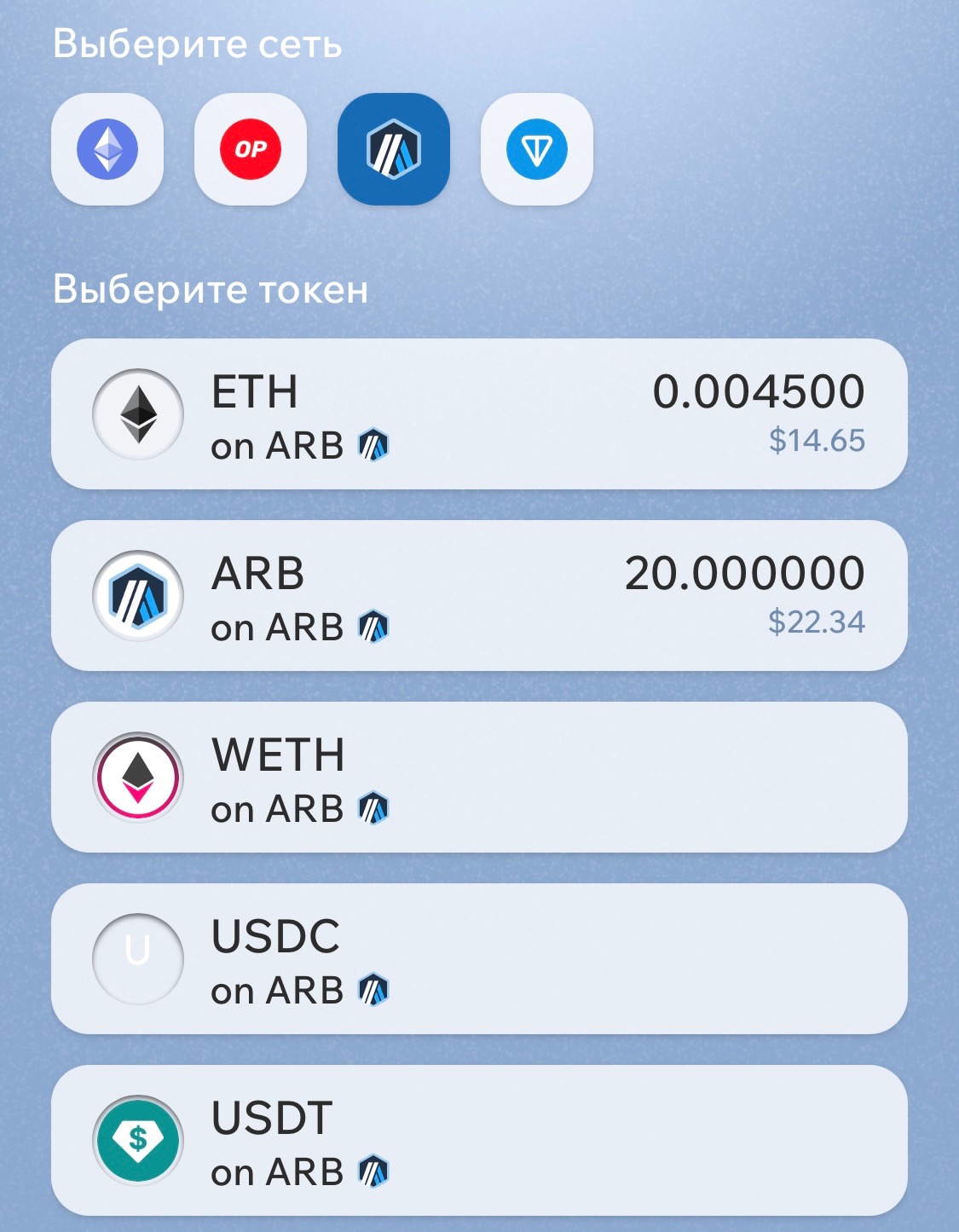Screen dimensions: 959x1232
Task: Select the Arbitrum network
Action: [394, 149]
